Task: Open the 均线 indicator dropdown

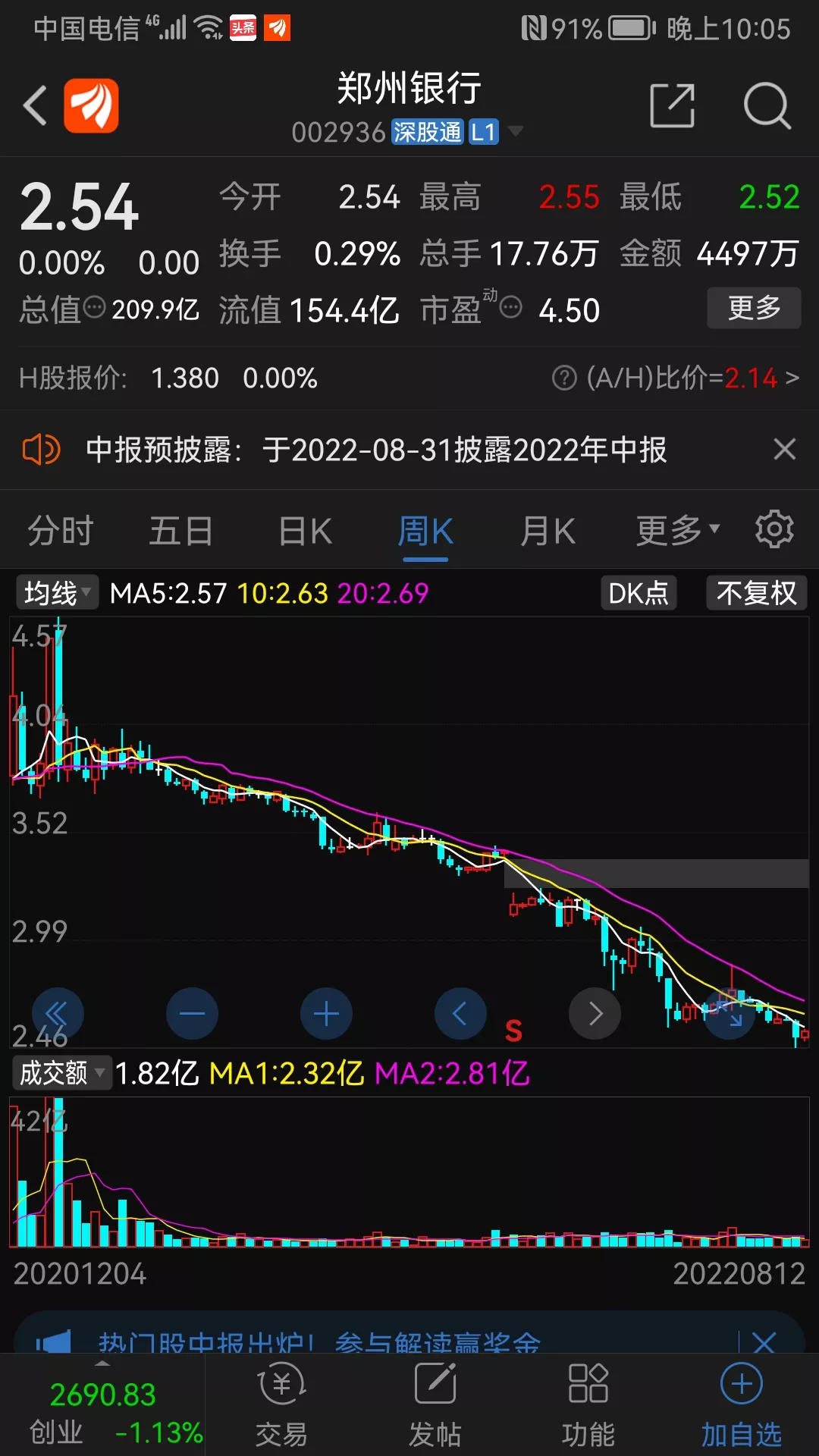Action: tap(58, 592)
